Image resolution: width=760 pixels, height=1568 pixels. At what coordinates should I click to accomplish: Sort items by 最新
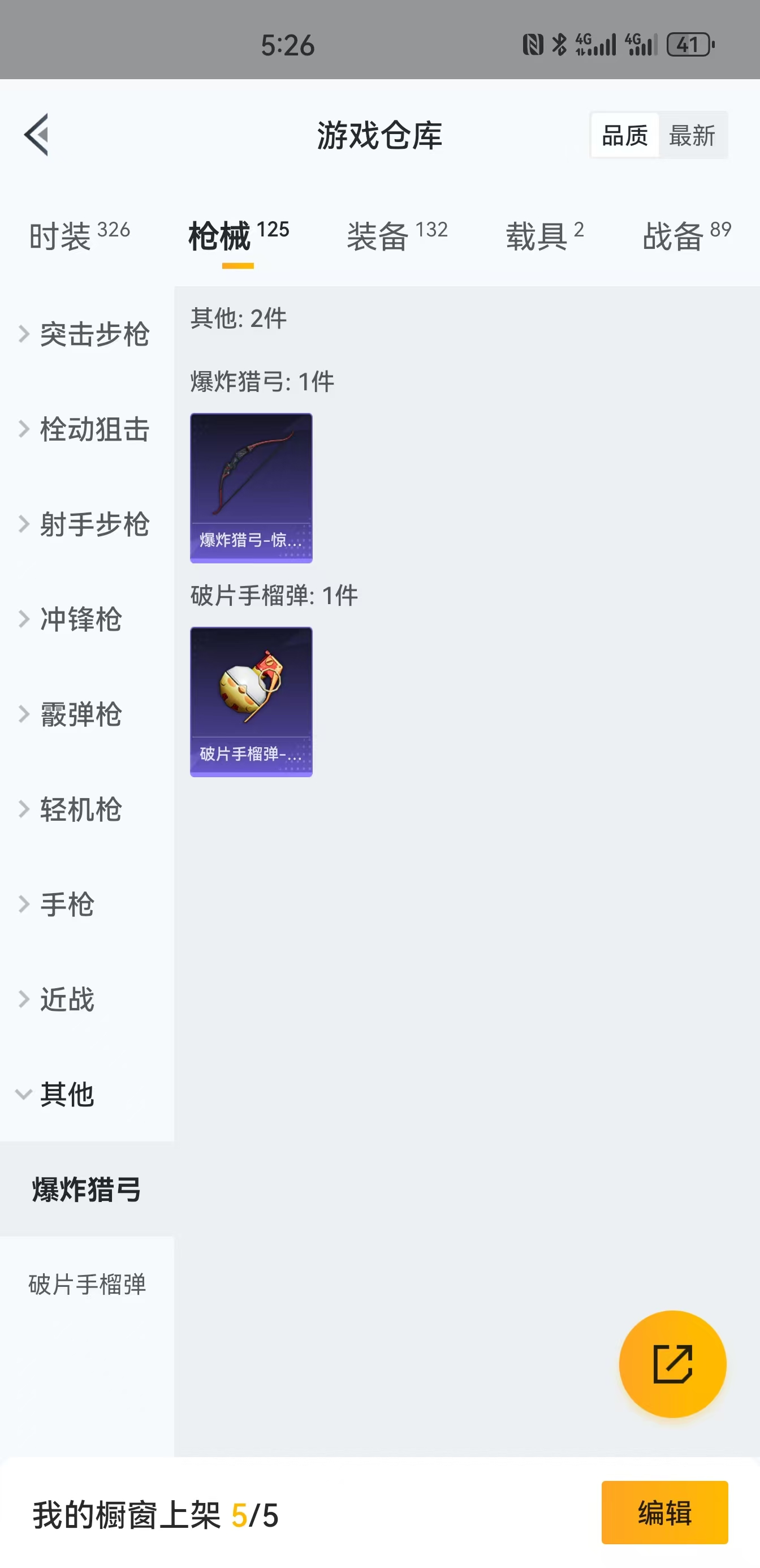pos(694,136)
